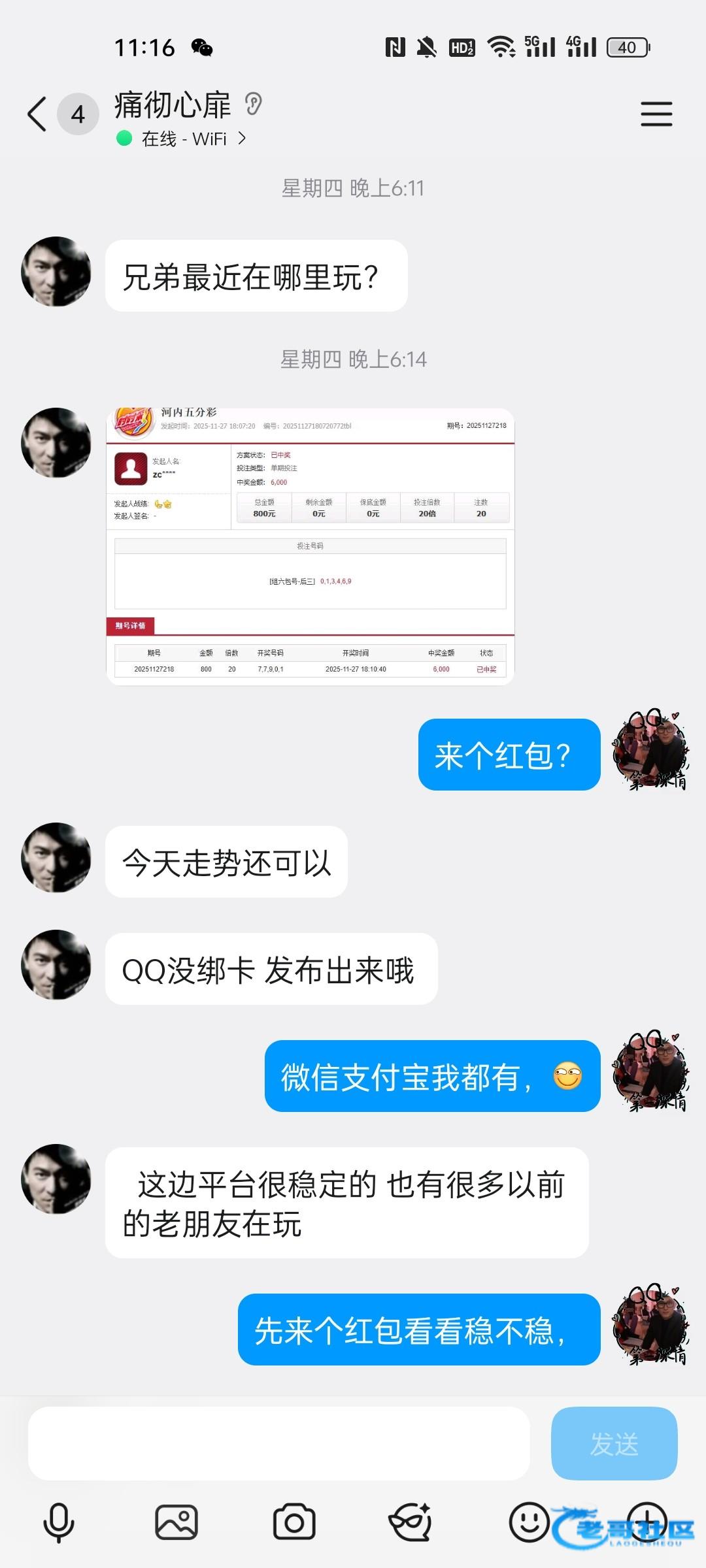Open the emoji smiley panel

[x=529, y=1522]
